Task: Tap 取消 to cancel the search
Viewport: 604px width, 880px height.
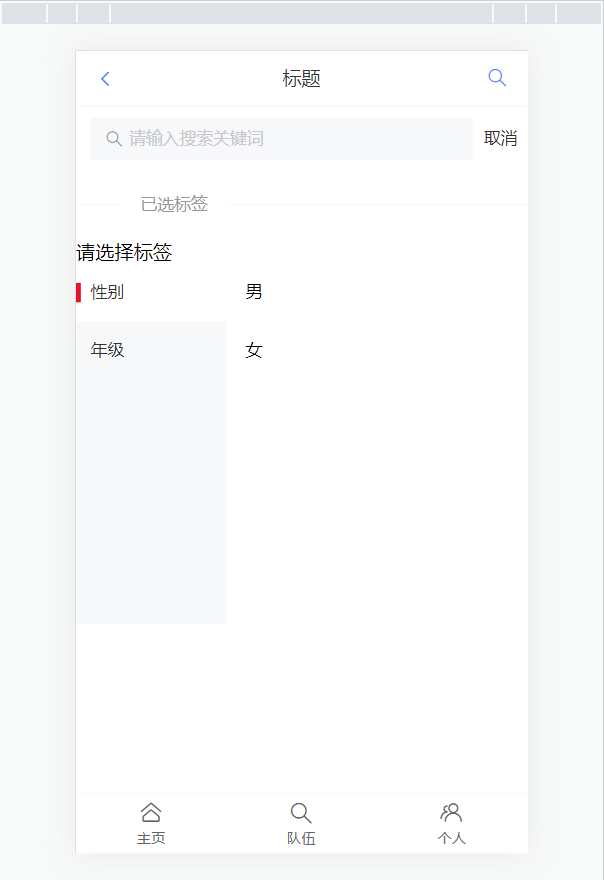Action: [x=500, y=139]
